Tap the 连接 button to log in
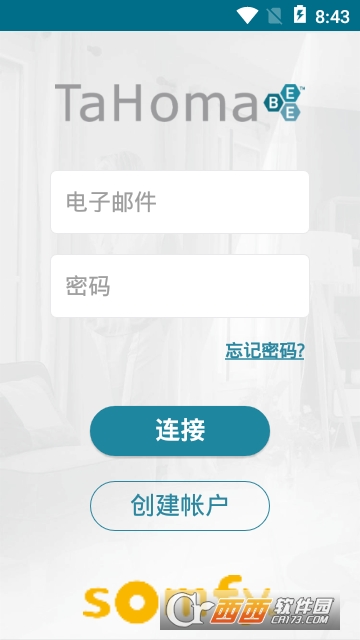This screenshot has width=360, height=640. click(180, 431)
